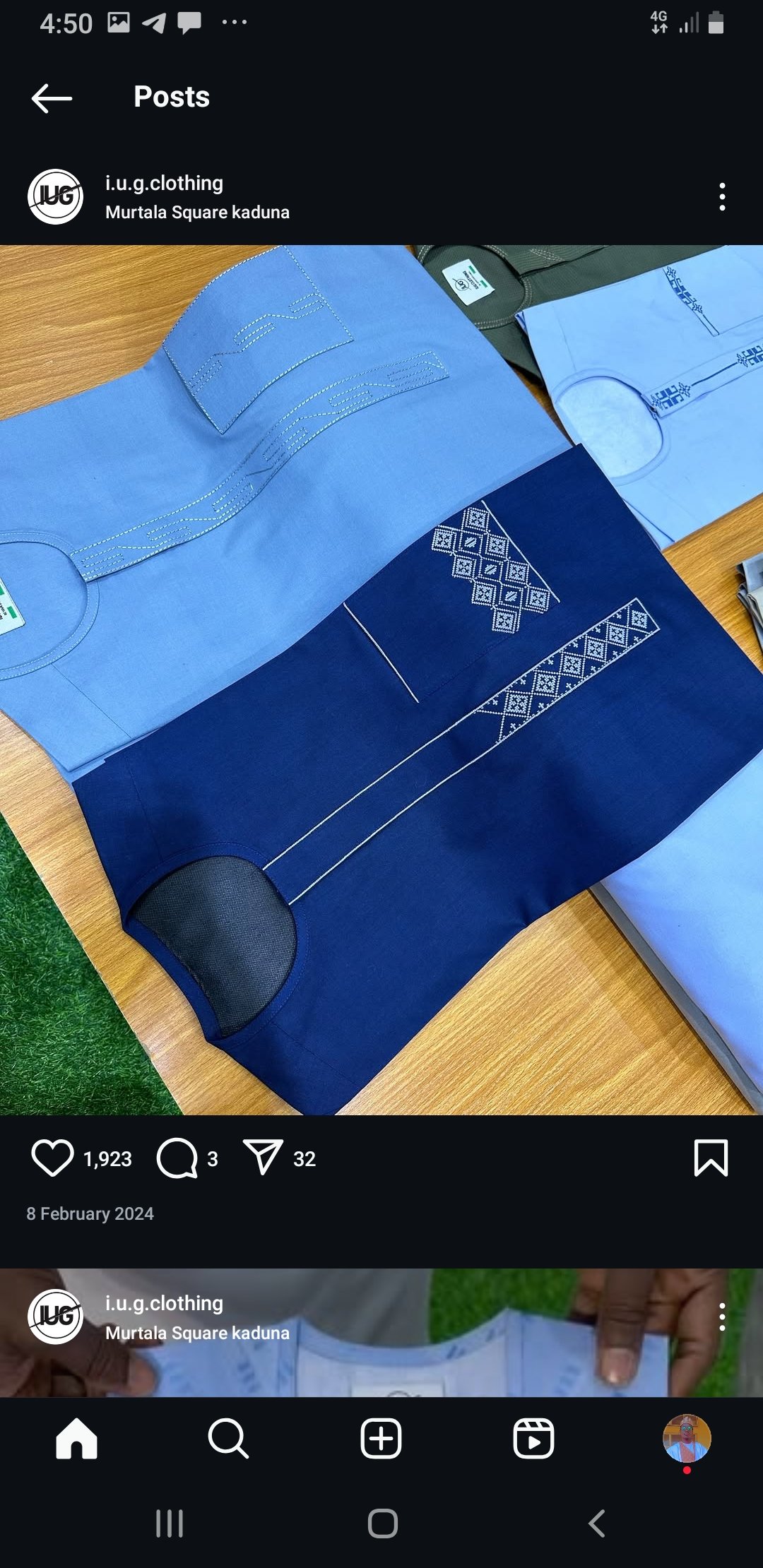
Task: Switch to the Search tab
Action: (x=228, y=1439)
